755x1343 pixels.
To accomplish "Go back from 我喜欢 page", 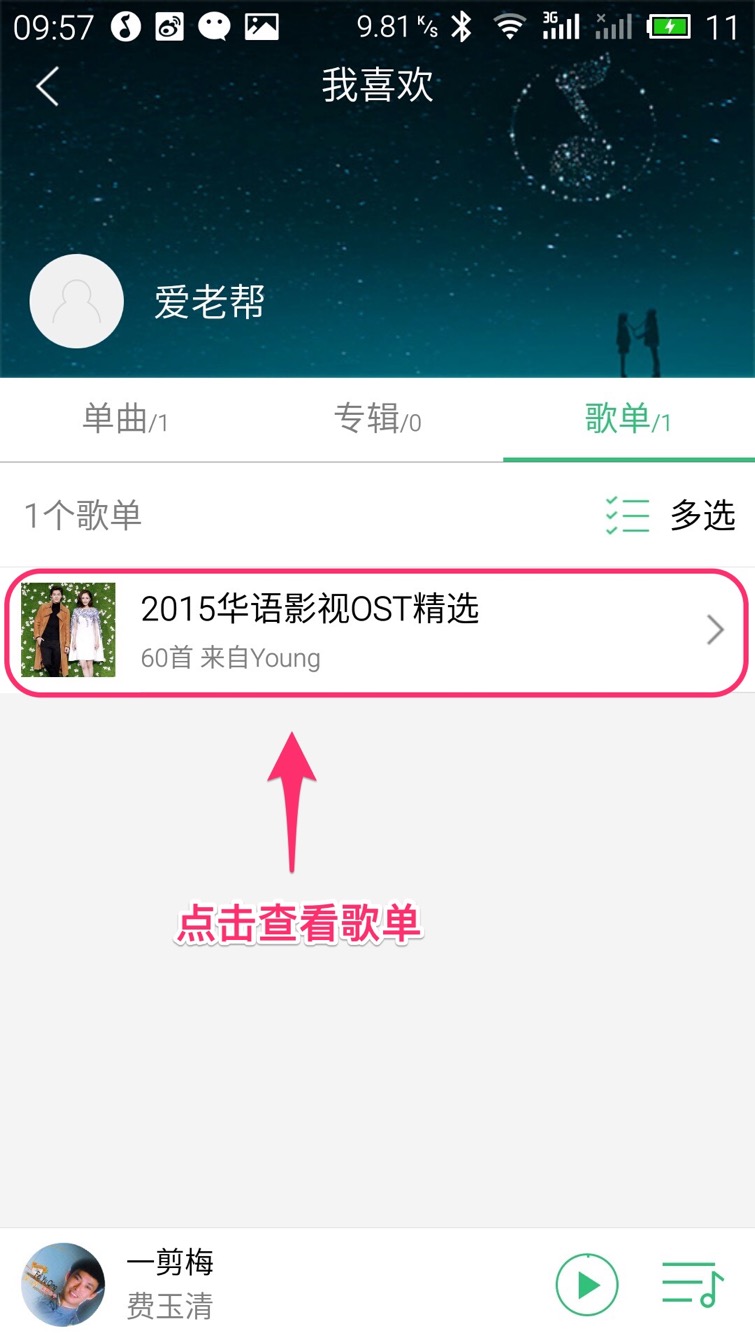I will pyautogui.click(x=47, y=87).
